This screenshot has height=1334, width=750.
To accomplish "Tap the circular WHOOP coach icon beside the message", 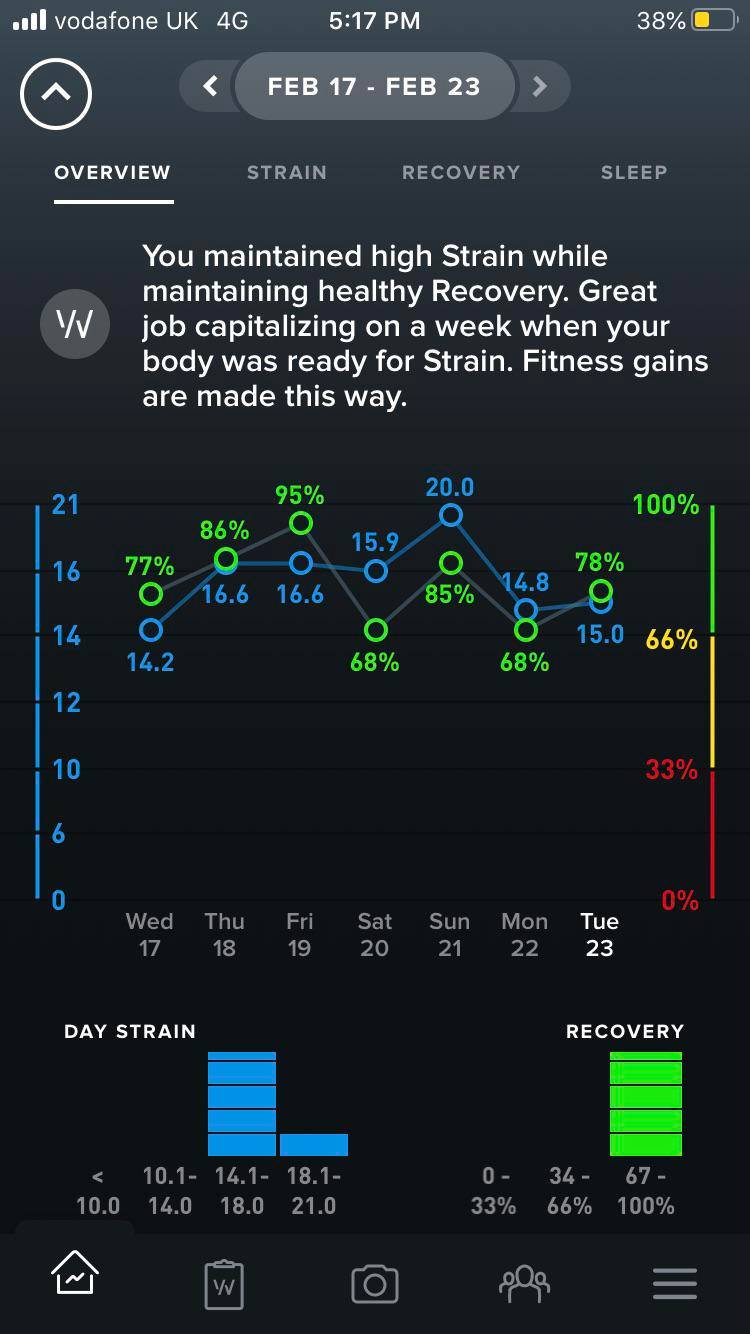I will 74,324.
